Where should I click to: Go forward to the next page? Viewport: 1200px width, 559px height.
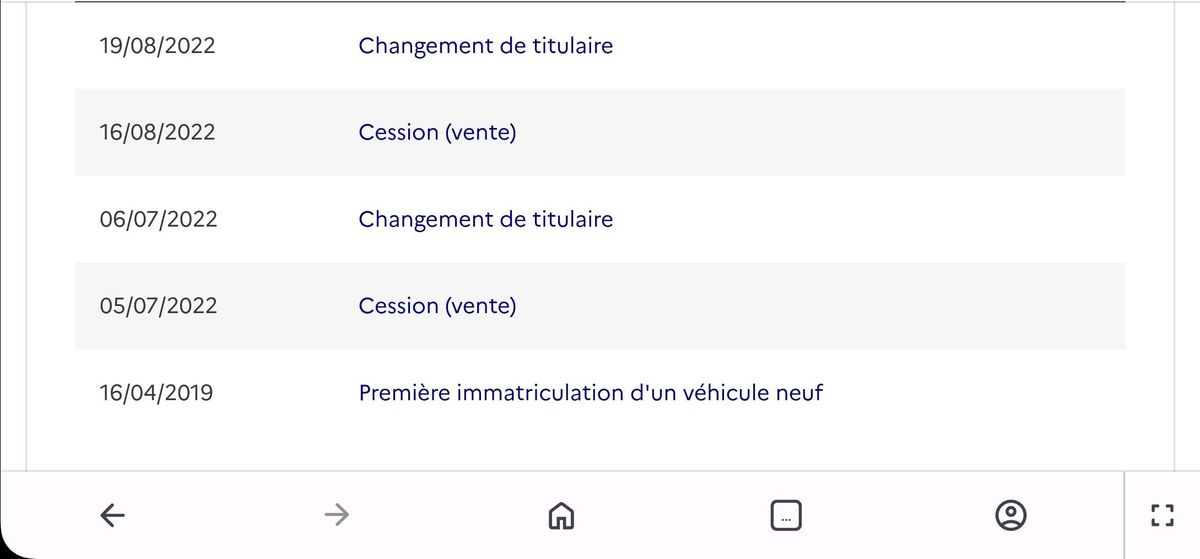coord(337,515)
